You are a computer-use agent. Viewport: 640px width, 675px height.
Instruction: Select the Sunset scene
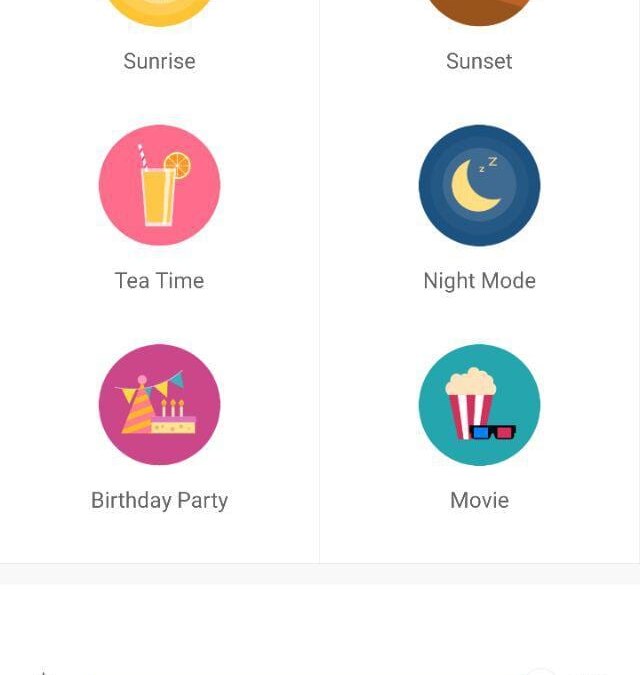coord(479,40)
